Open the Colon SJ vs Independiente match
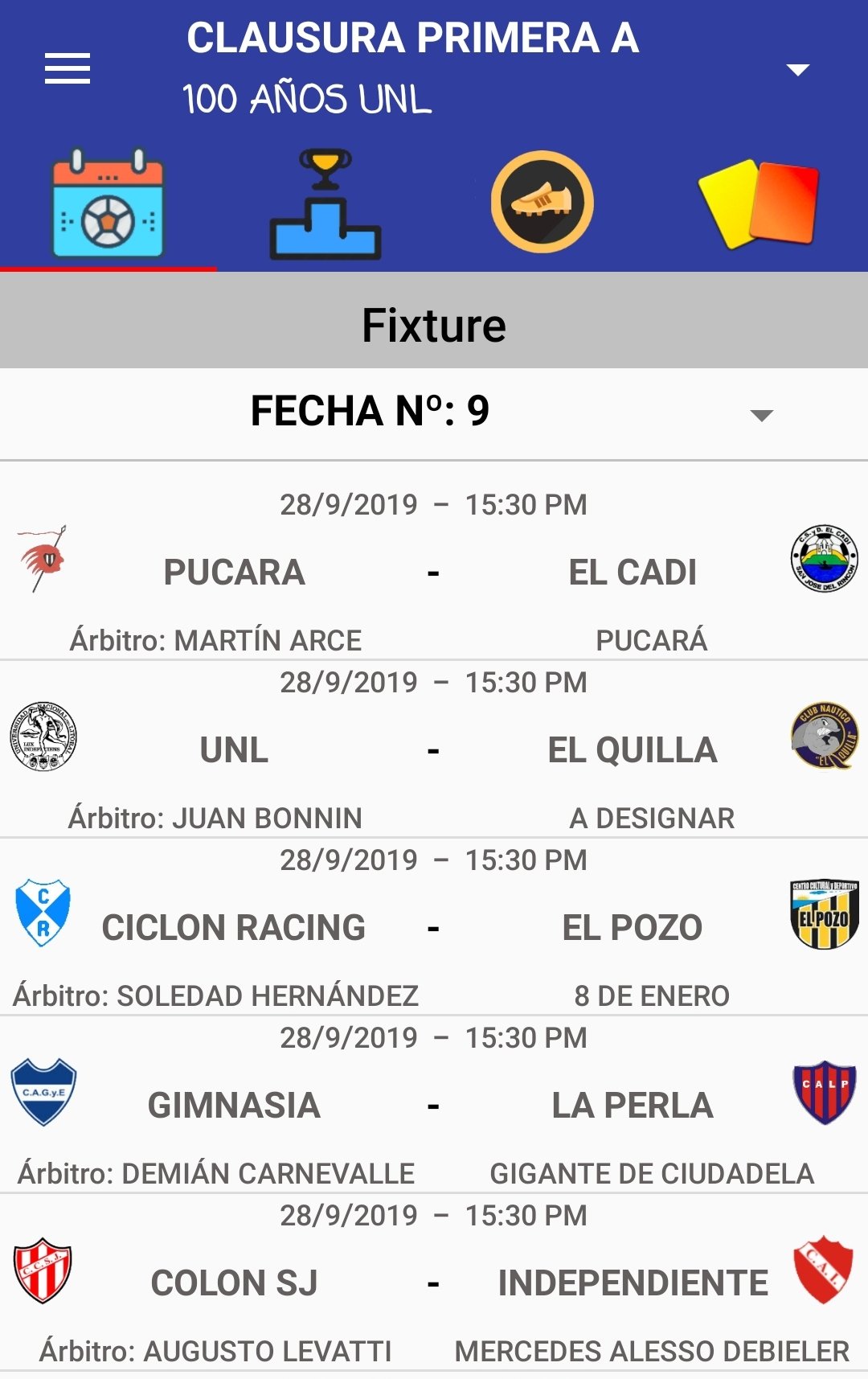 [x=434, y=1283]
